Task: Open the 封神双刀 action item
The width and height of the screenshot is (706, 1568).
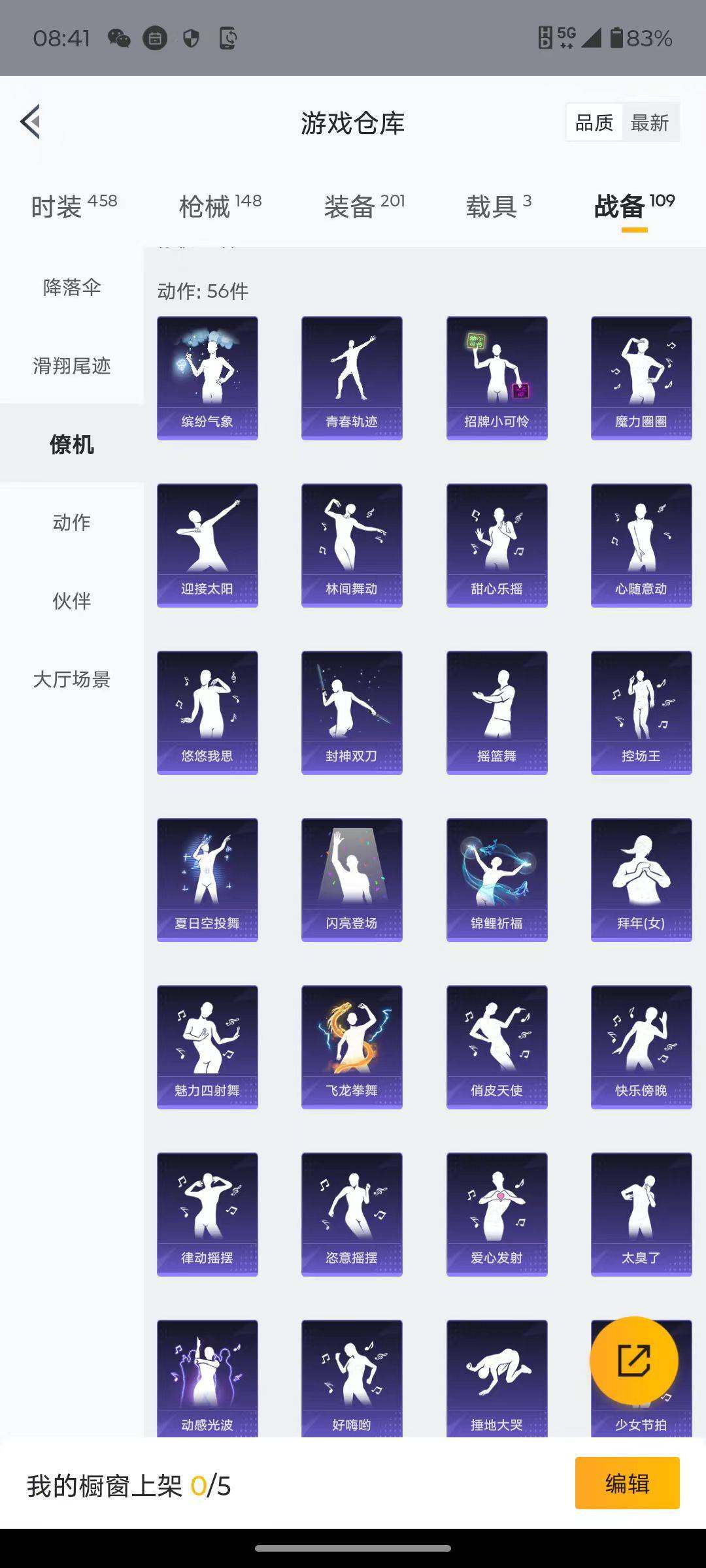Action: click(x=352, y=712)
